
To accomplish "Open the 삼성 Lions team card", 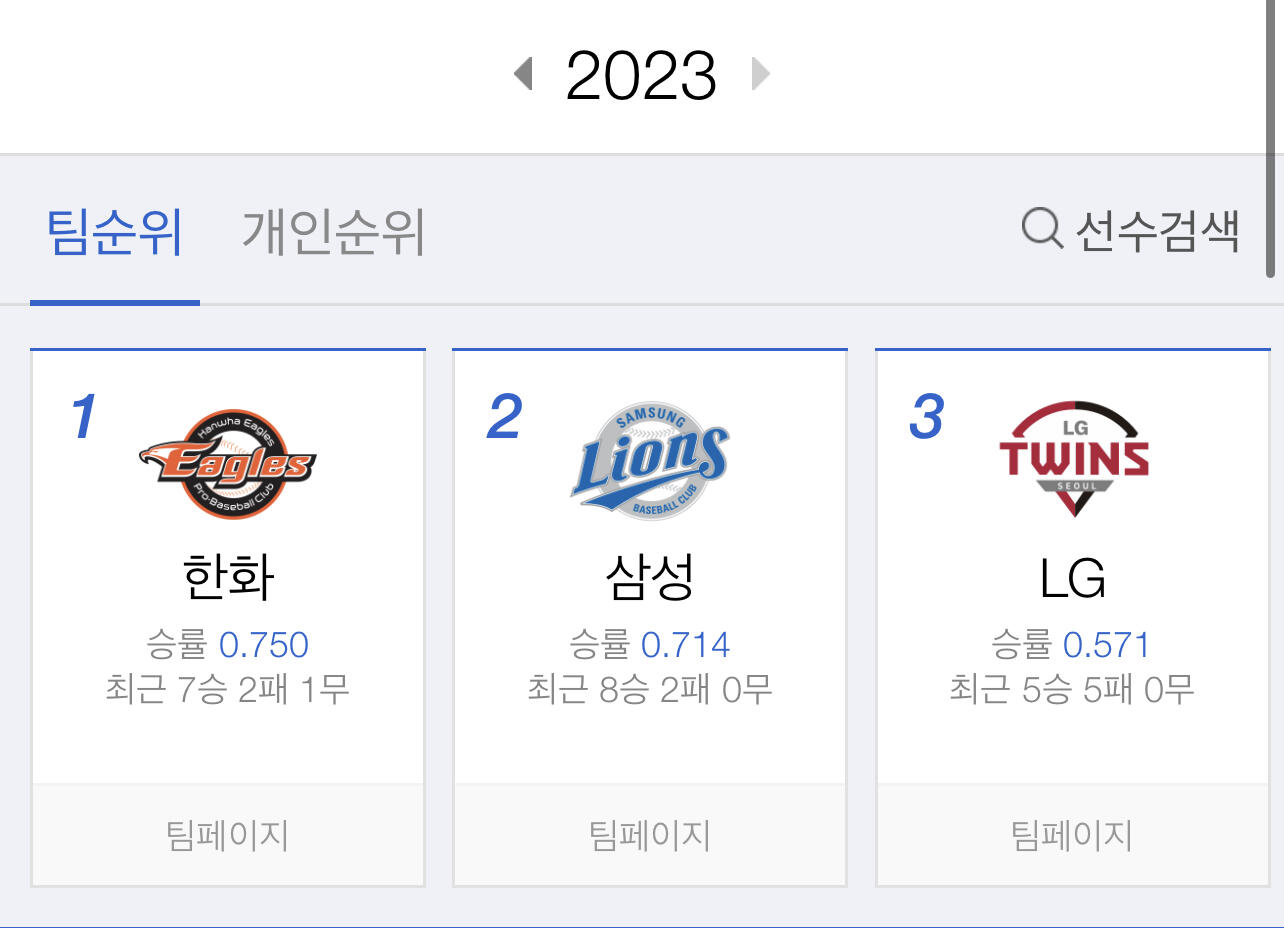I will [x=650, y=566].
